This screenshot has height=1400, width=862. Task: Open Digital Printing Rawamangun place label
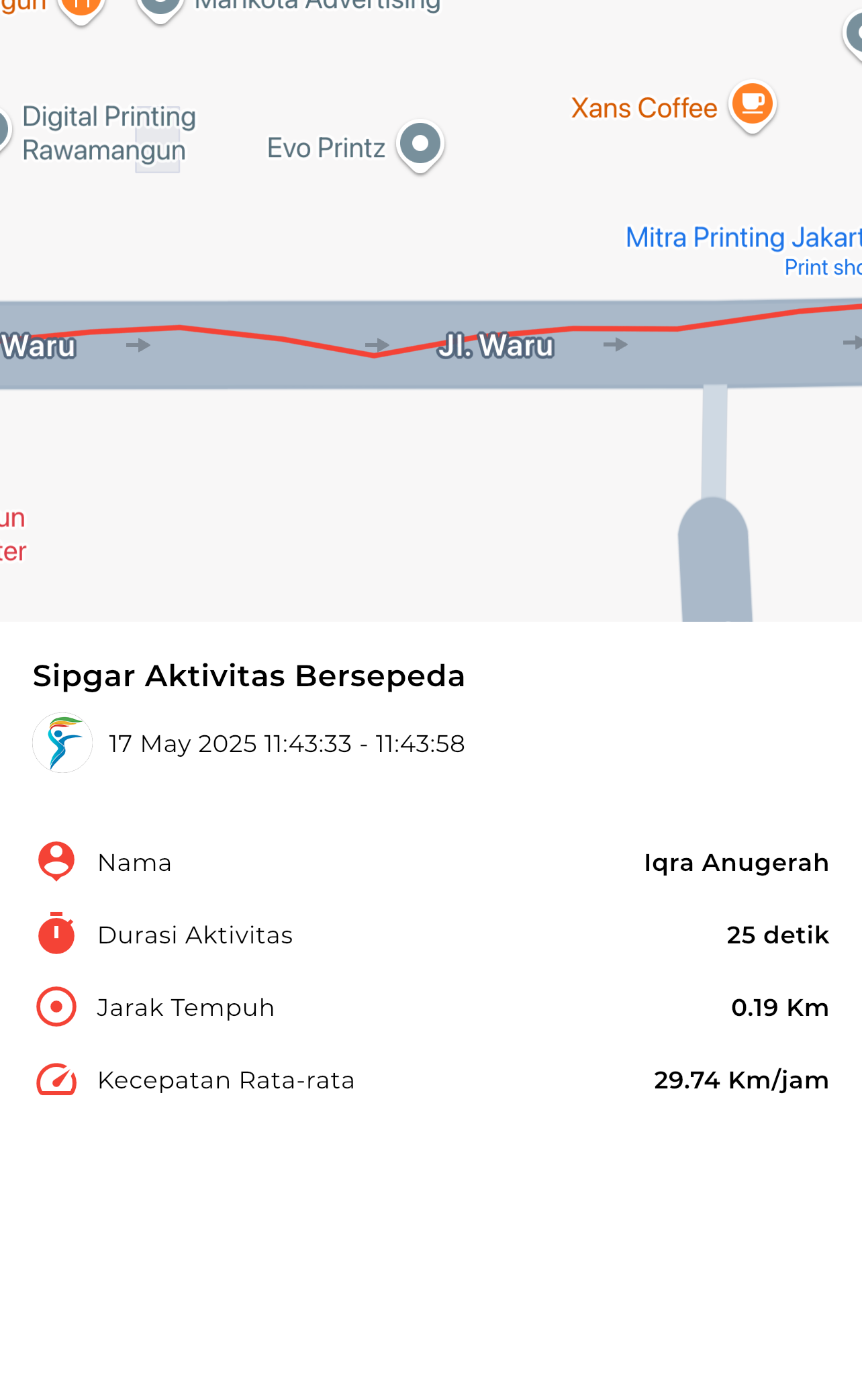(109, 133)
